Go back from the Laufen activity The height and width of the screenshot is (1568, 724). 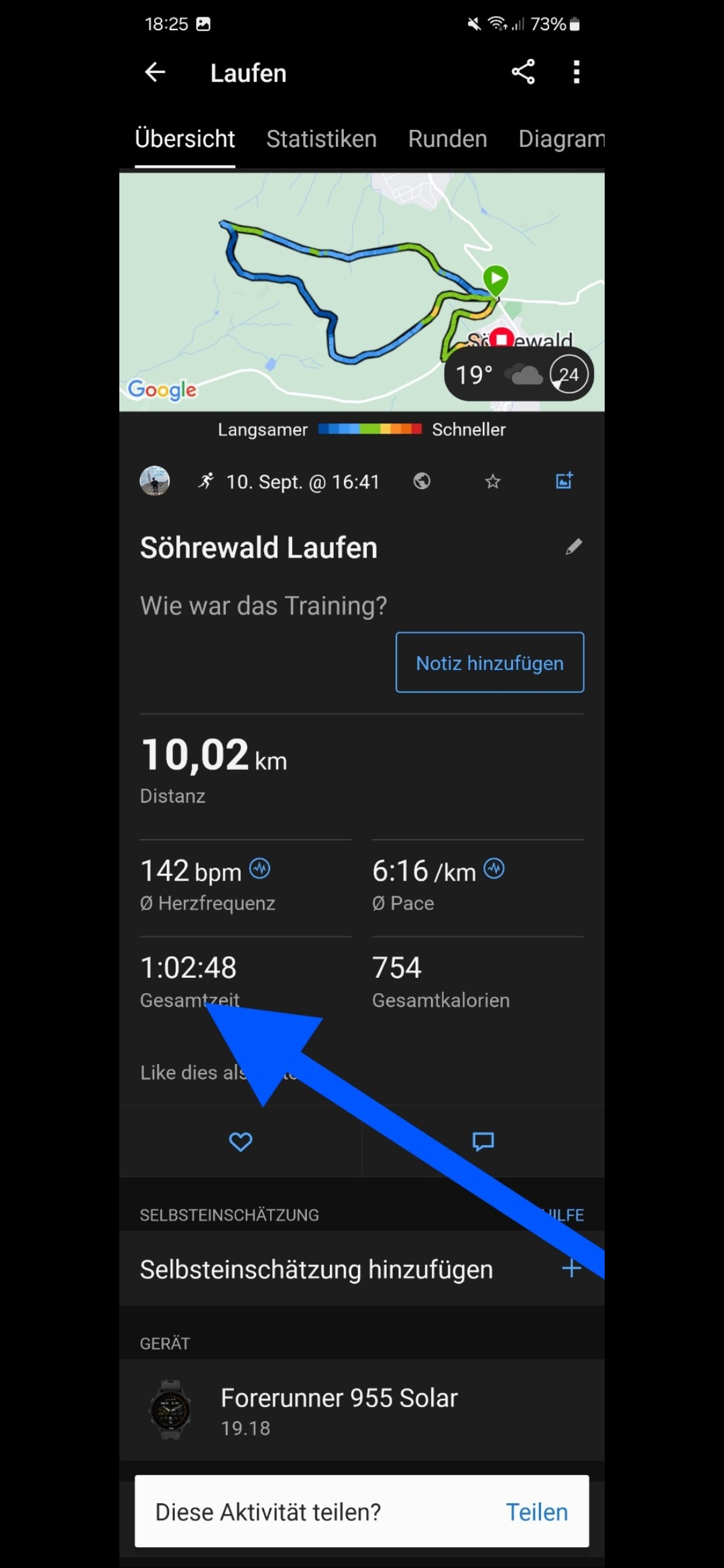point(155,72)
